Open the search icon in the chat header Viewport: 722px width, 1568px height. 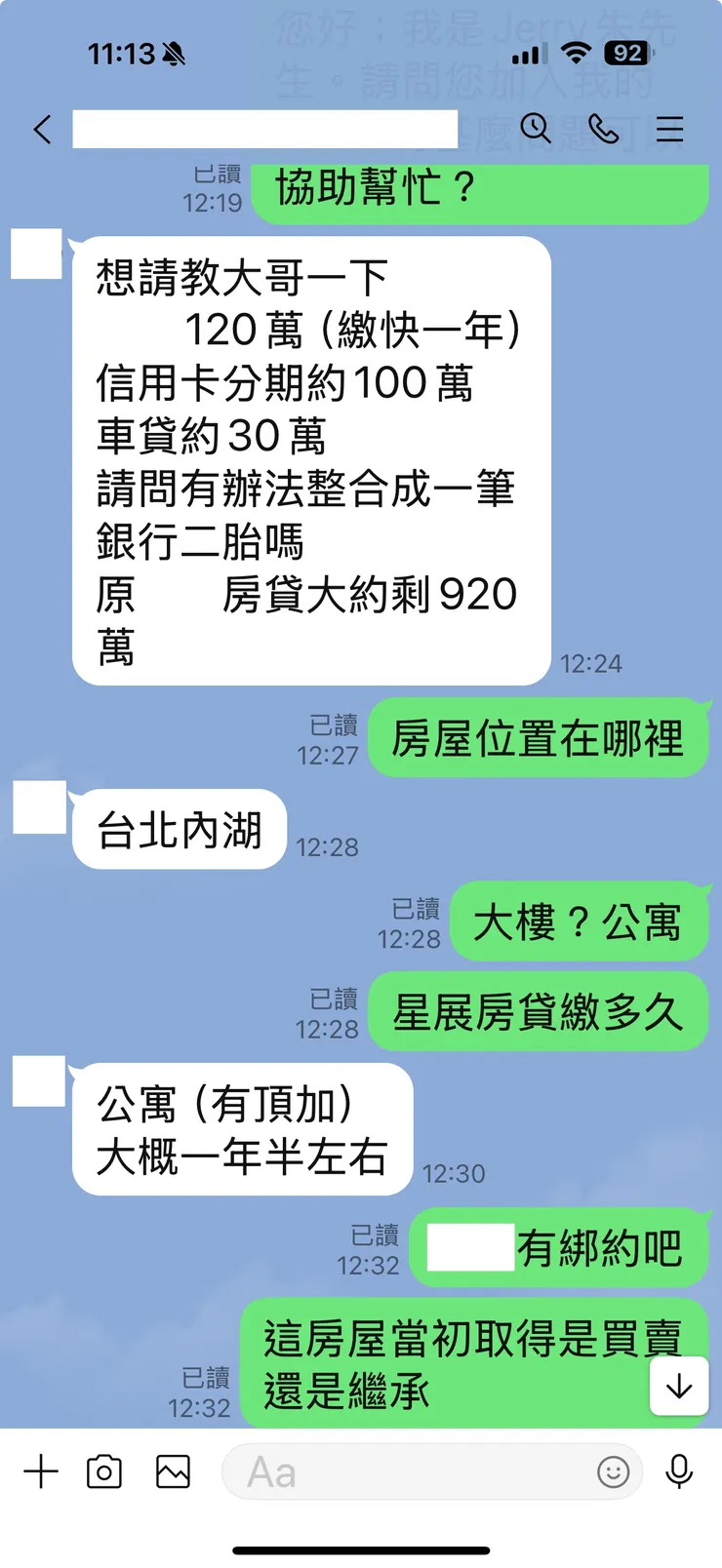click(535, 129)
